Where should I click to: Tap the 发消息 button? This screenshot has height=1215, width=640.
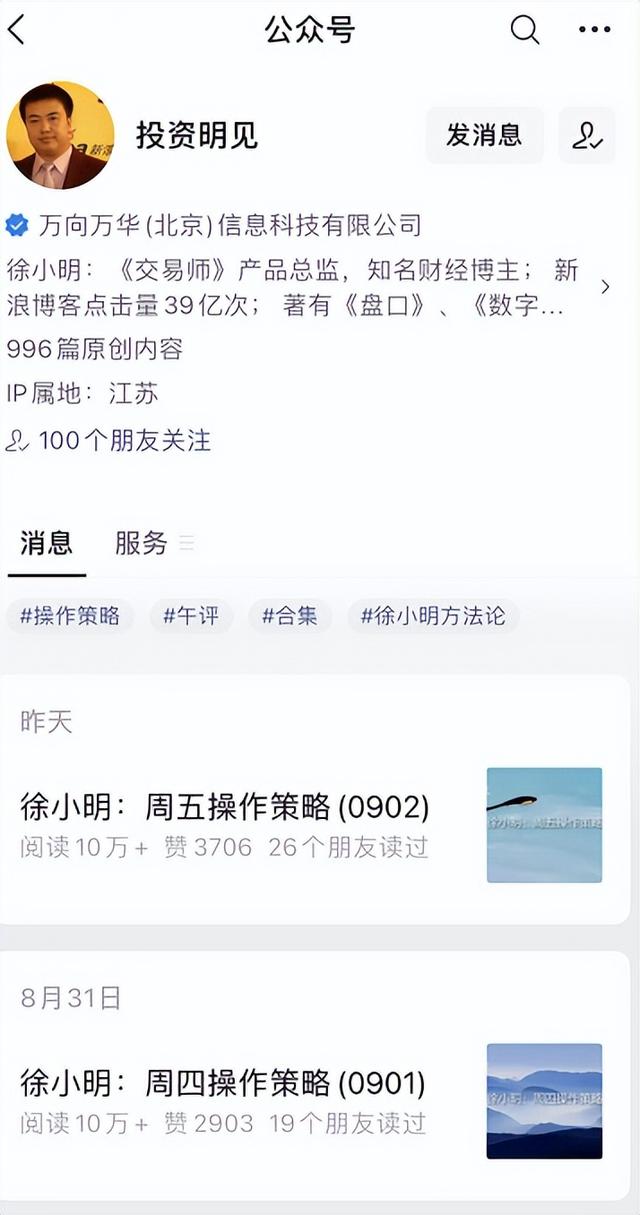click(484, 135)
